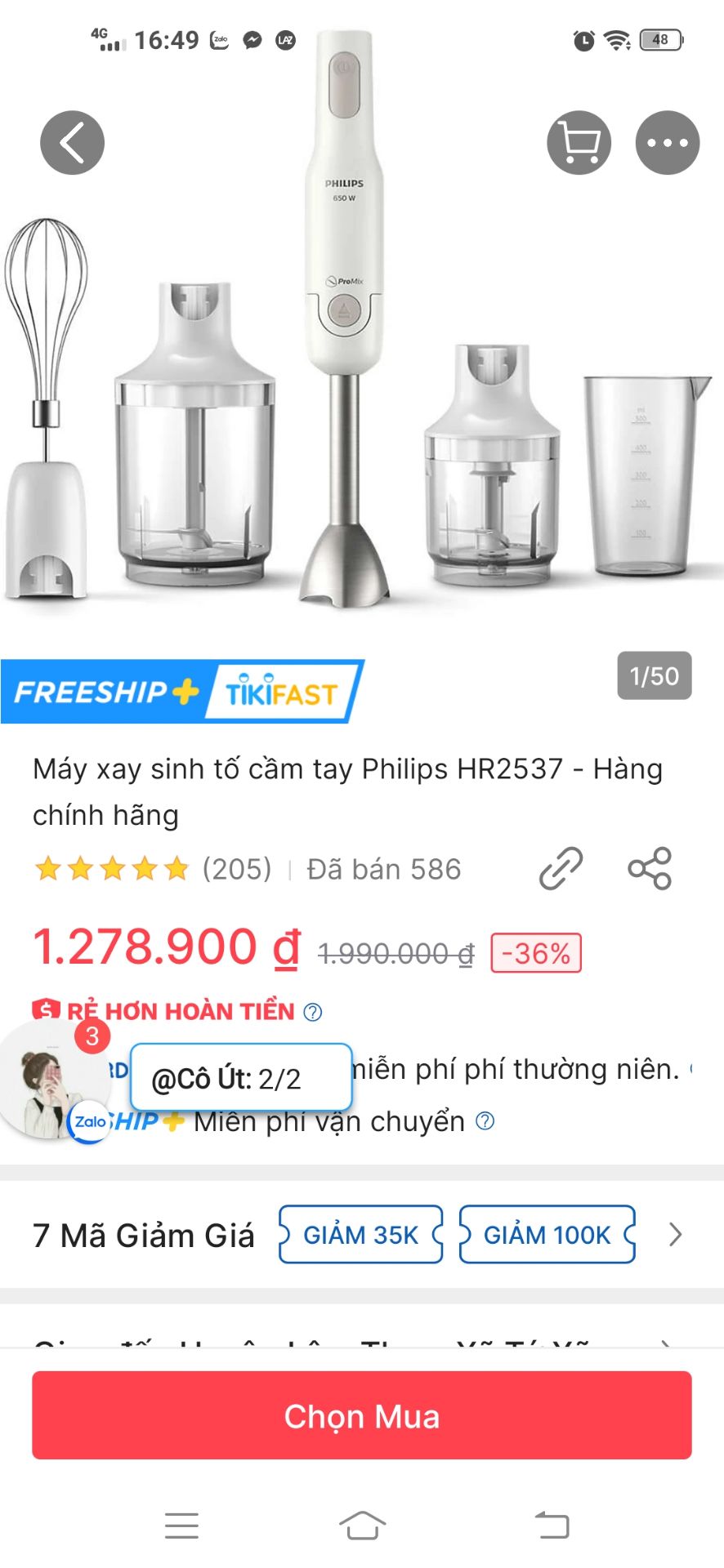This screenshot has height=1568, width=724.
Task: Select the five-star rating area
Action: (x=110, y=868)
